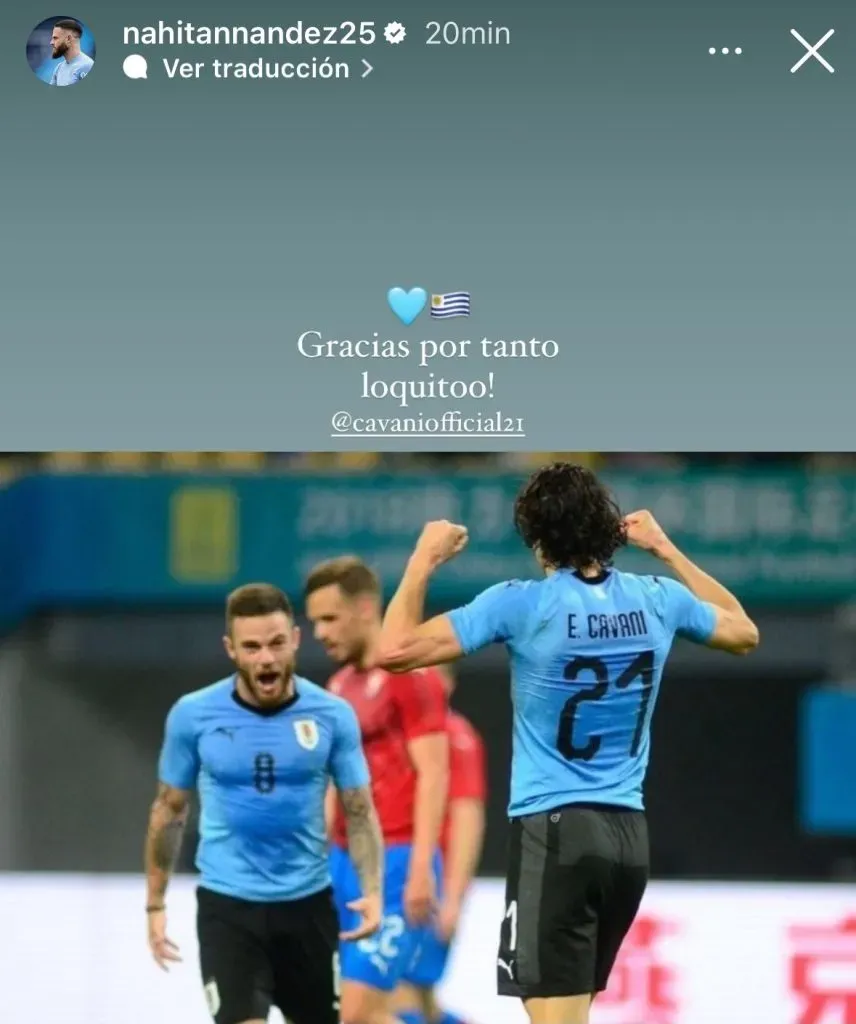This screenshot has width=856, height=1024.
Task: Tap the blue heart emoji sticker
Action: 404,304
